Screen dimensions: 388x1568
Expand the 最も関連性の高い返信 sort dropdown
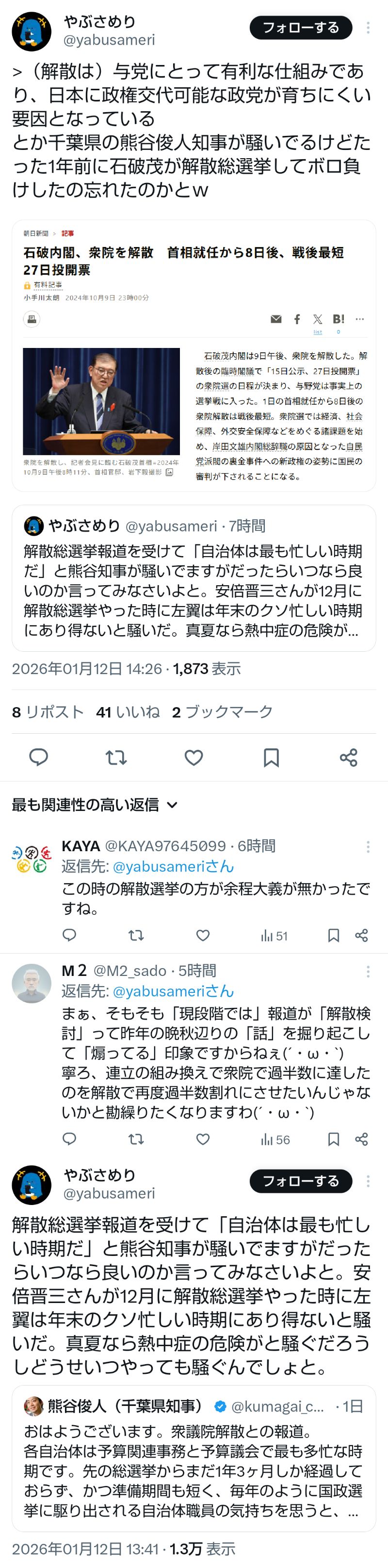[172, 805]
